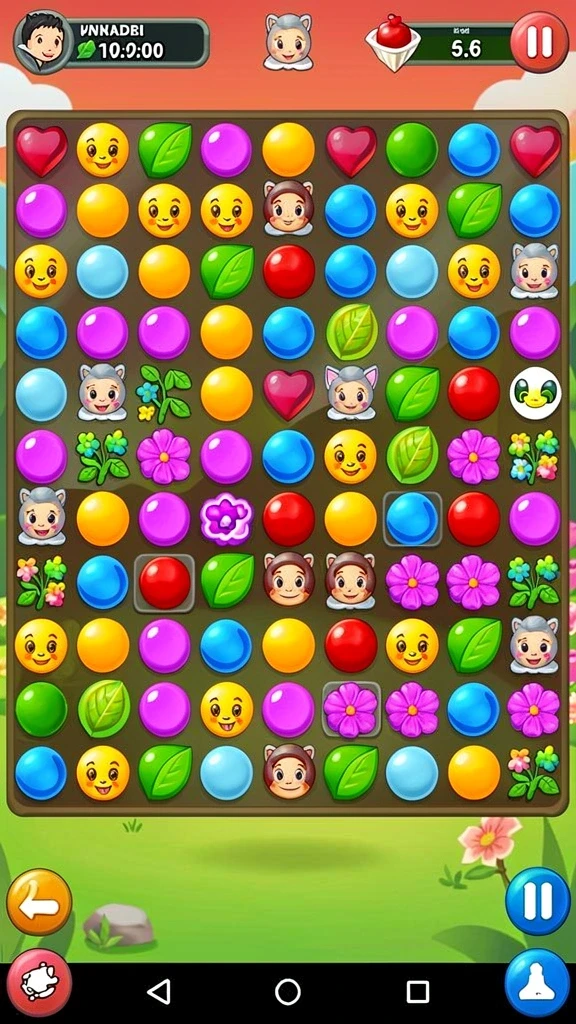Open the player avatar profile at top
The image size is (576, 1024).
[x=43, y=42]
